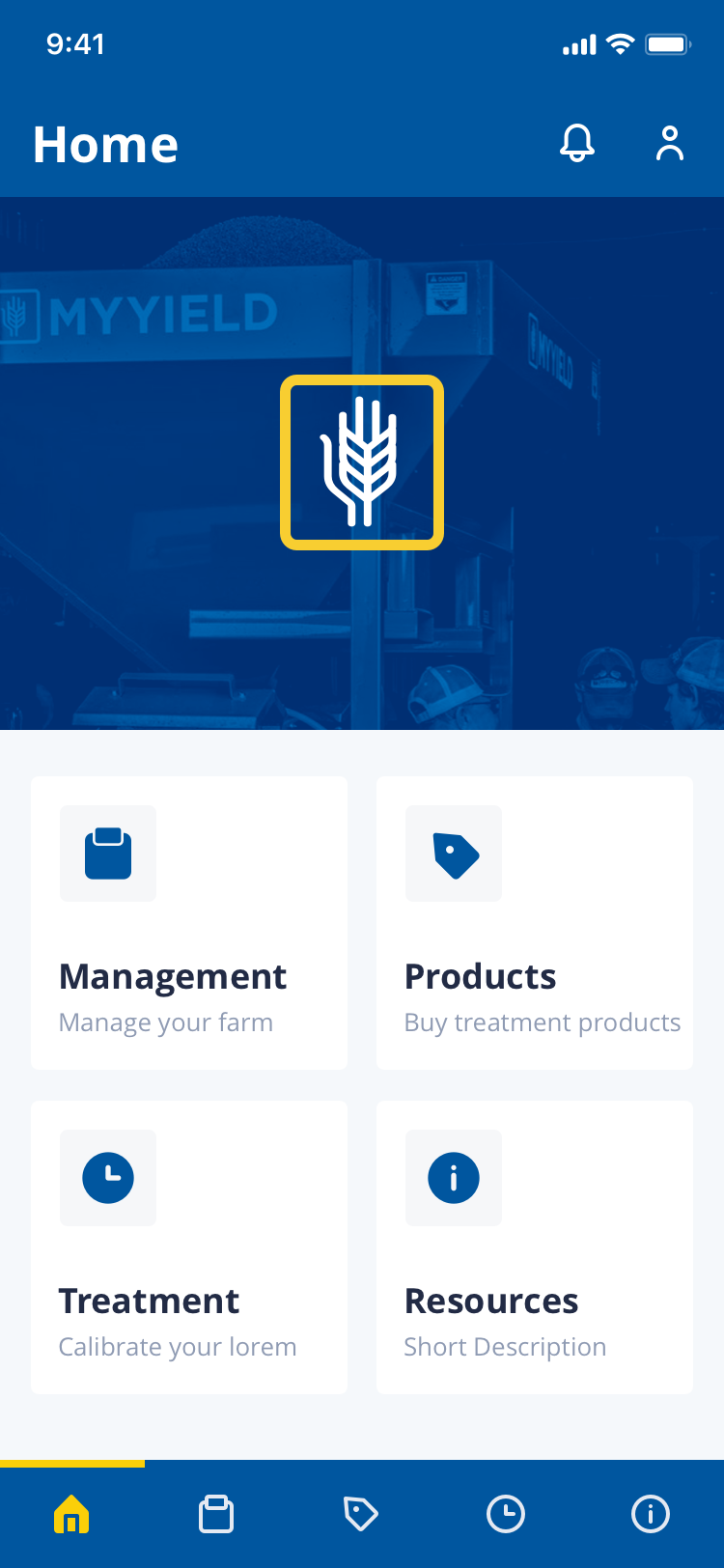Tap the home tab in bottom bar
724x1568 pixels.
[71, 1514]
